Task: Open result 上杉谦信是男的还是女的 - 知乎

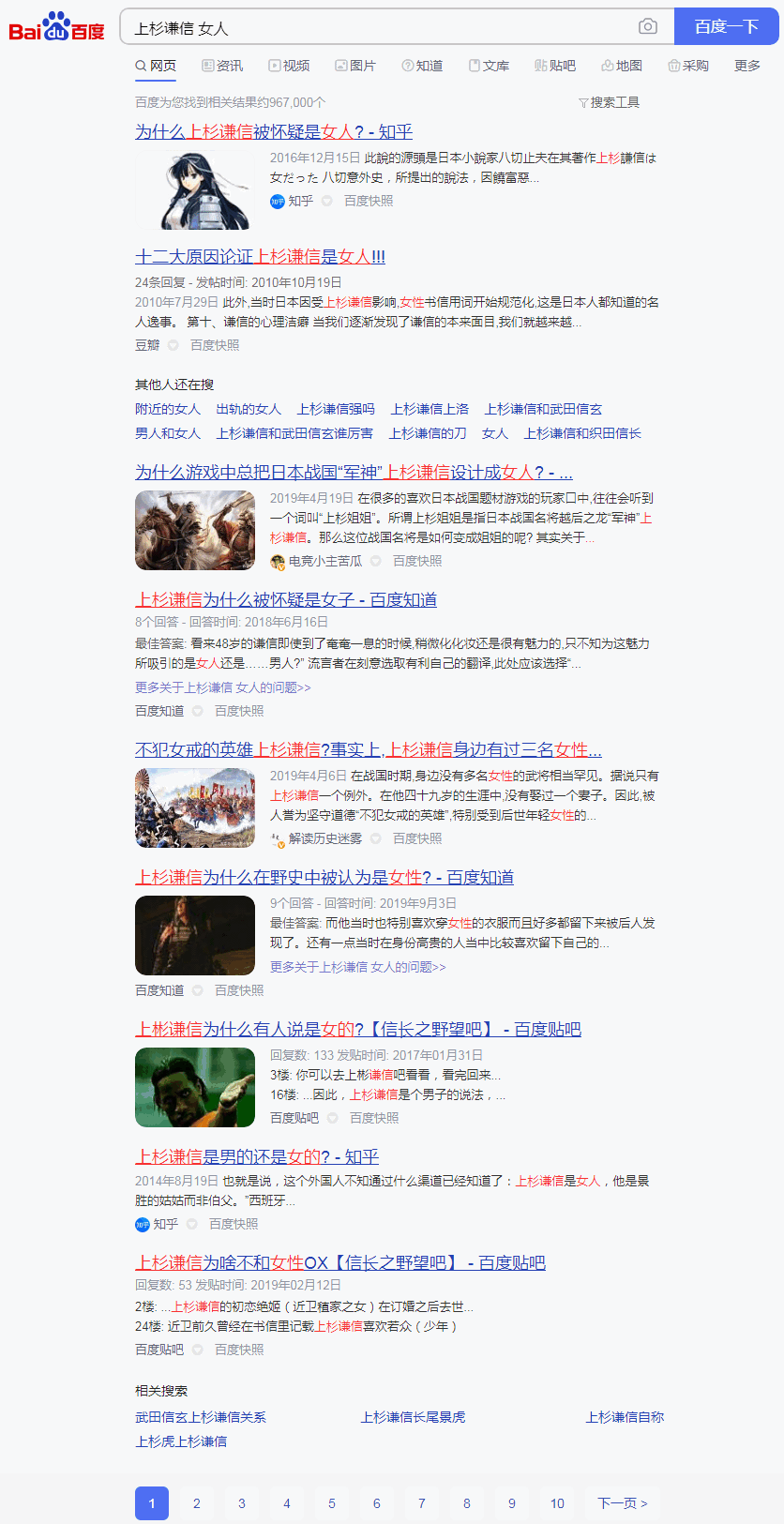Action: tap(257, 1157)
